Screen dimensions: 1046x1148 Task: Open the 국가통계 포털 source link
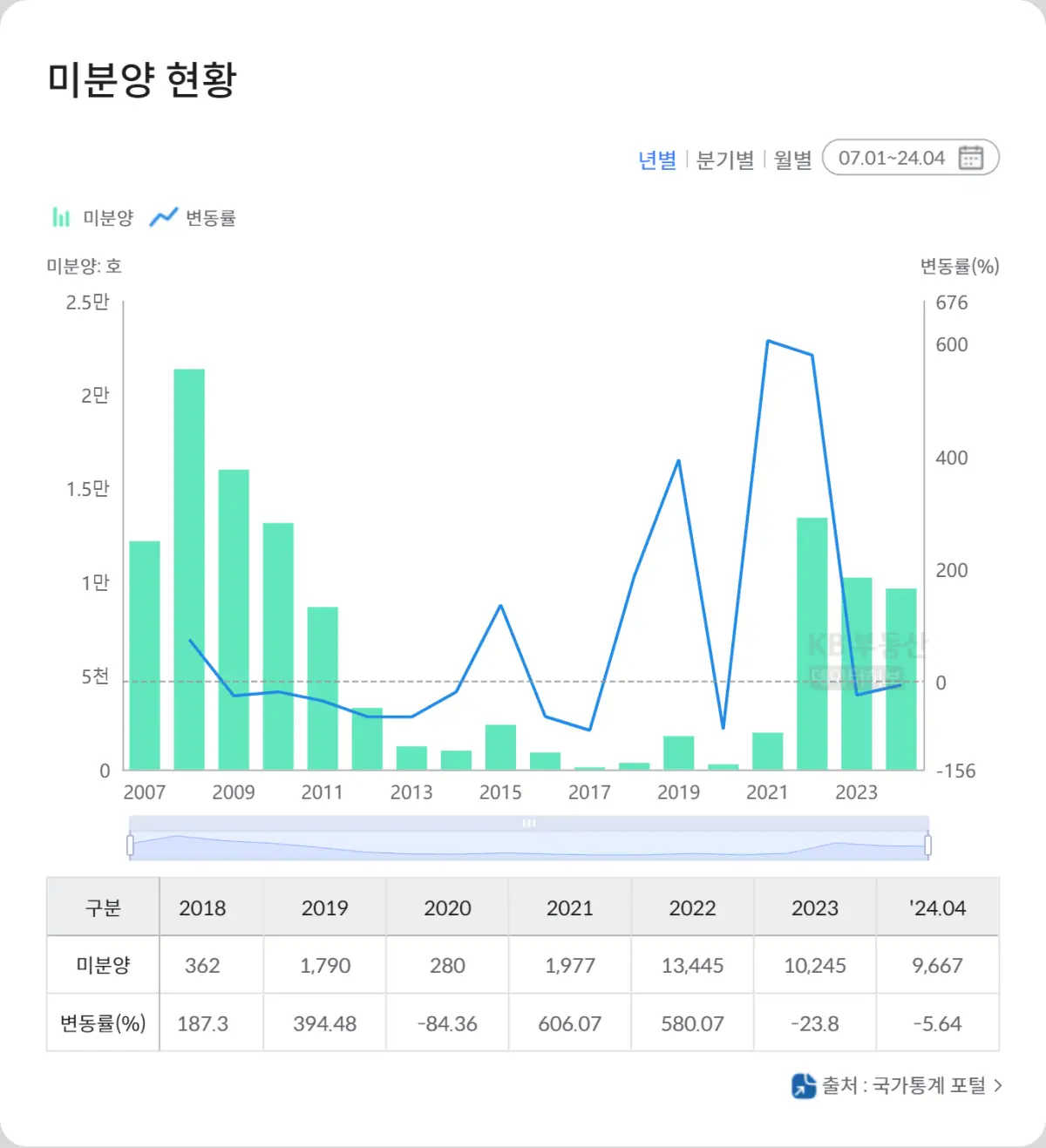[927, 1085]
